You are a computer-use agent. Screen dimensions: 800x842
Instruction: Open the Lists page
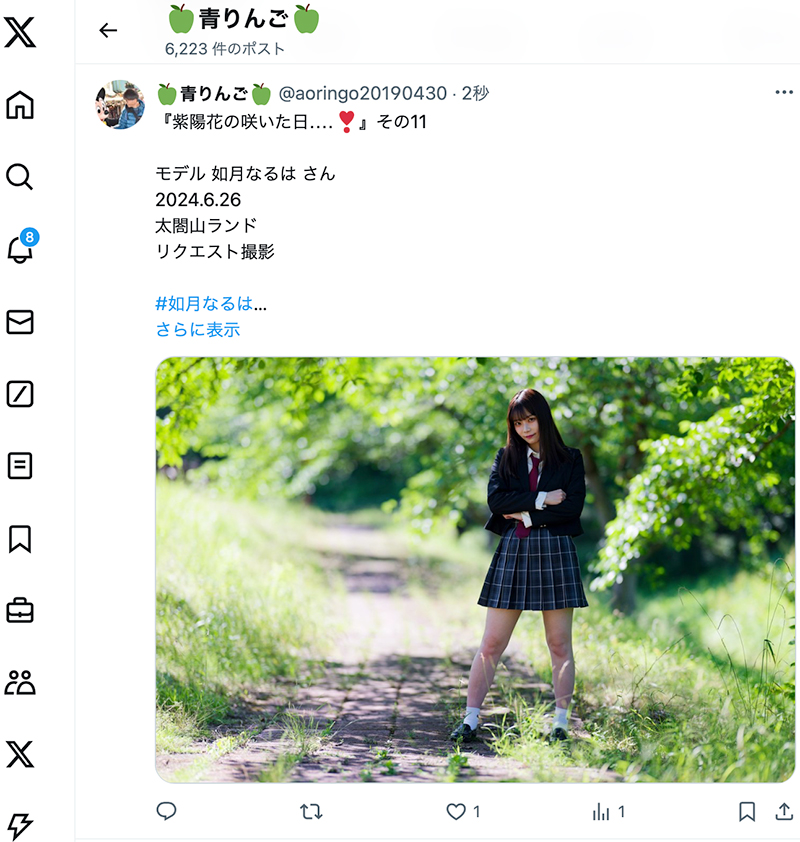[20, 466]
